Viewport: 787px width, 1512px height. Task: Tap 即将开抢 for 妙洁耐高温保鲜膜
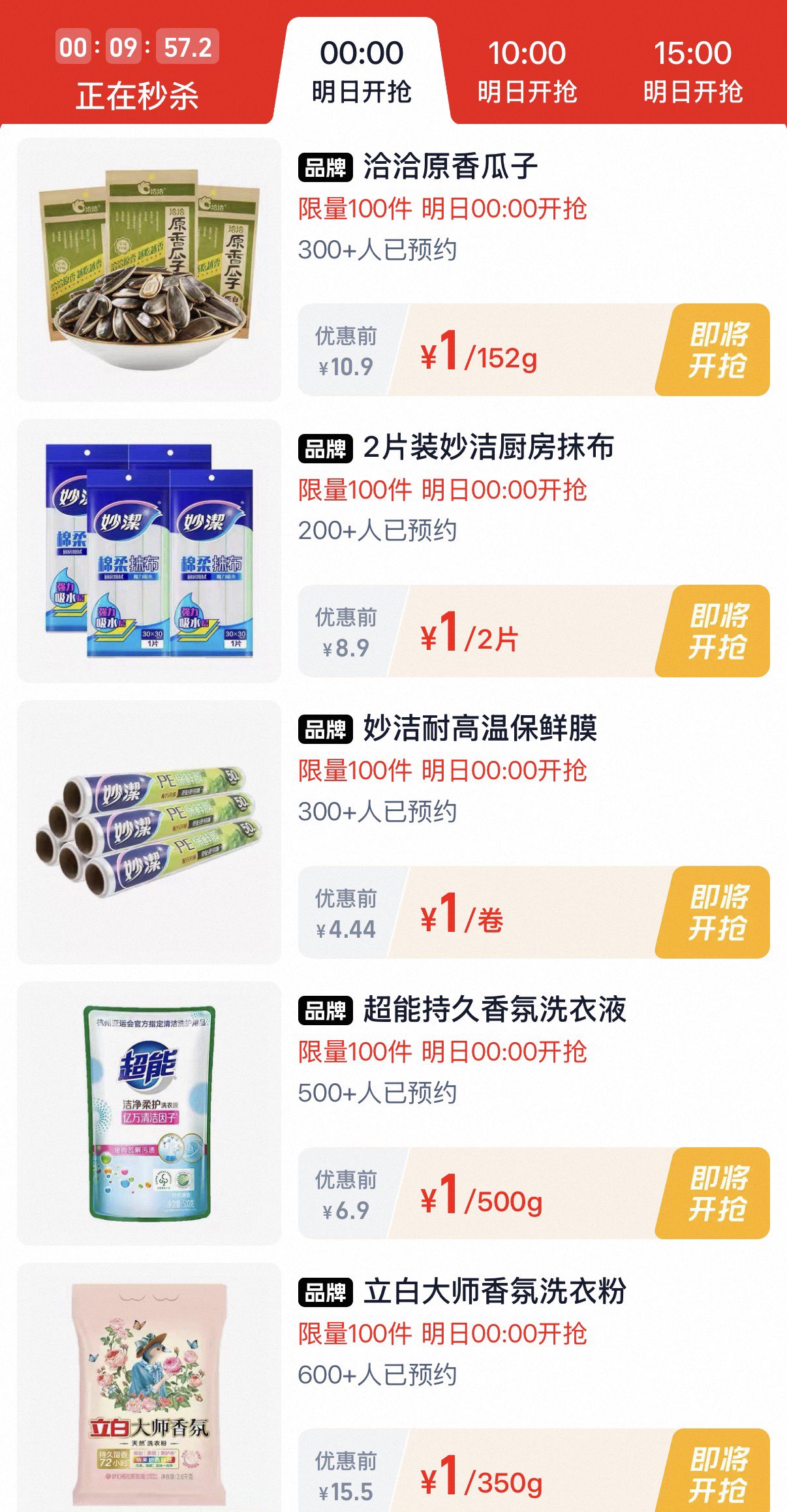[717, 912]
